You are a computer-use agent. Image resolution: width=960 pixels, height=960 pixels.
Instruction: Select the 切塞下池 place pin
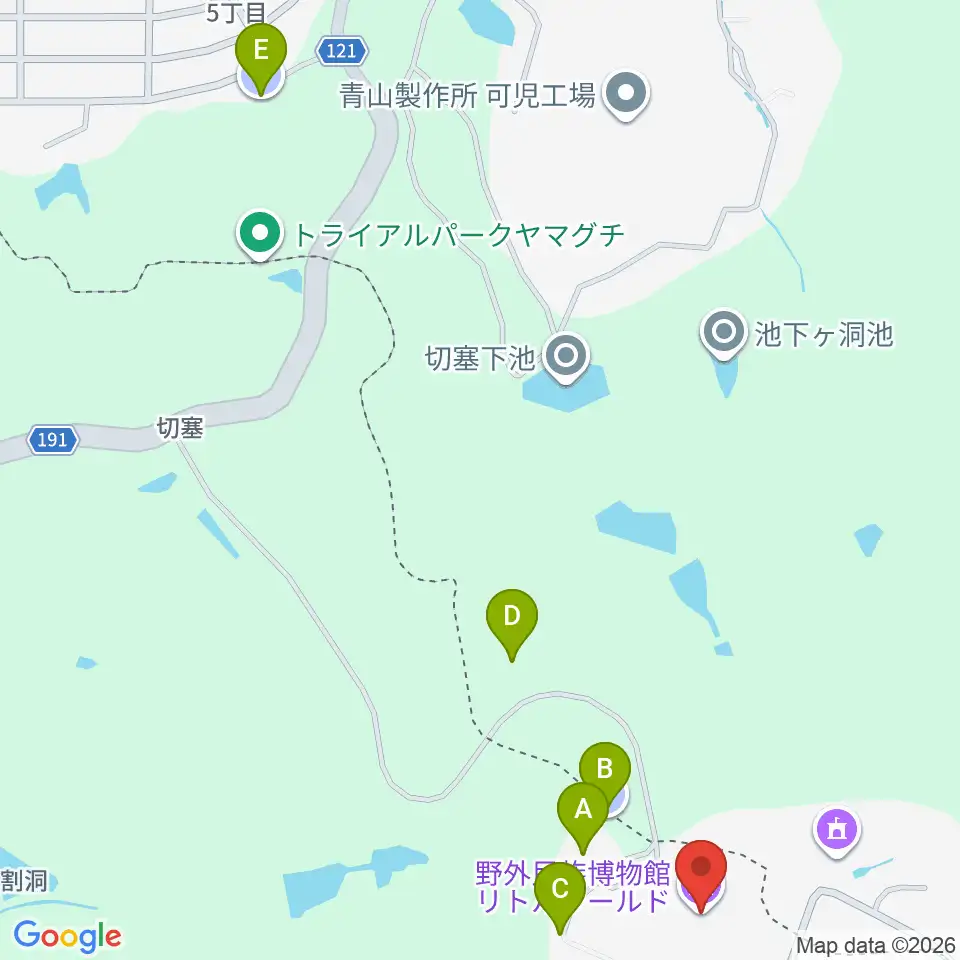point(566,358)
